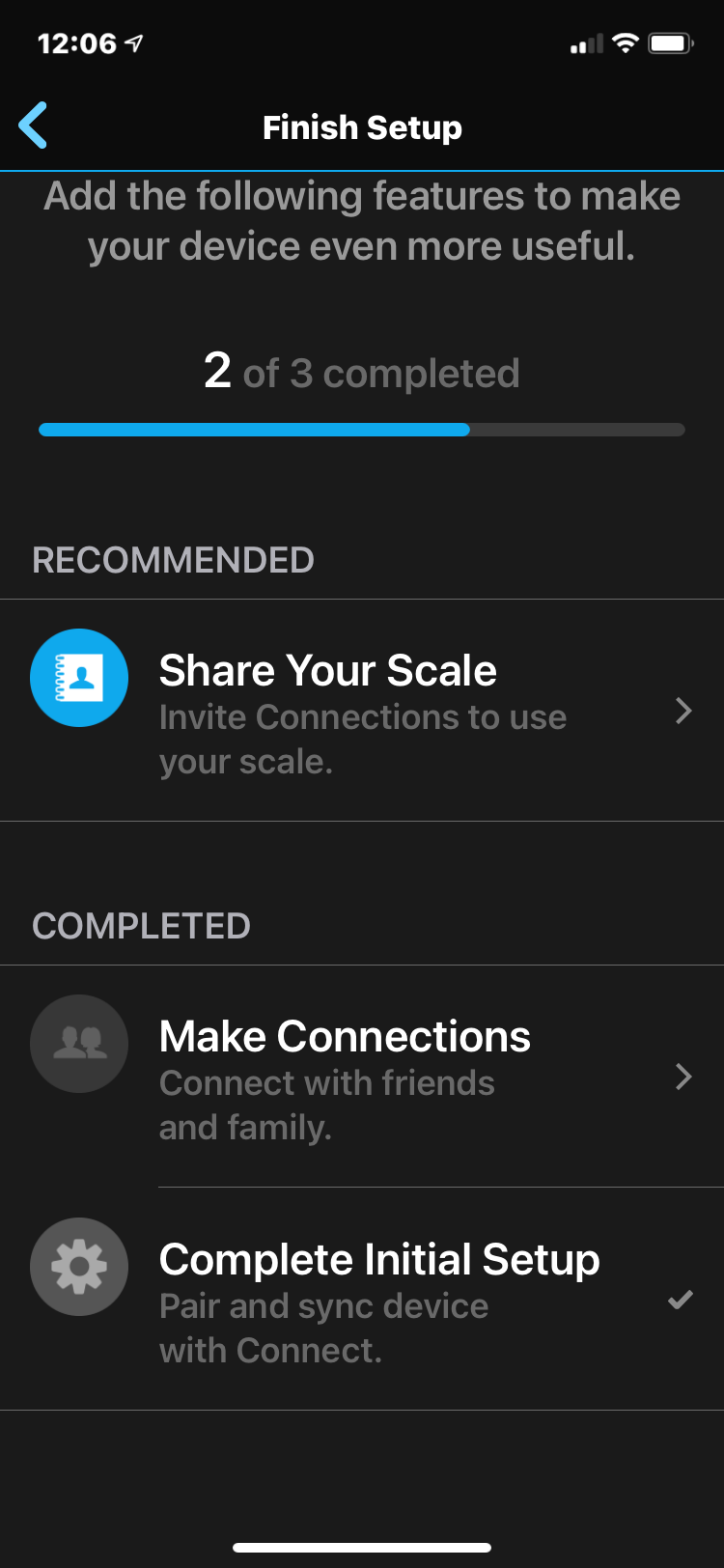This screenshot has width=724, height=1568.
Task: Mark Share Your Scale as completed
Action: point(362,711)
